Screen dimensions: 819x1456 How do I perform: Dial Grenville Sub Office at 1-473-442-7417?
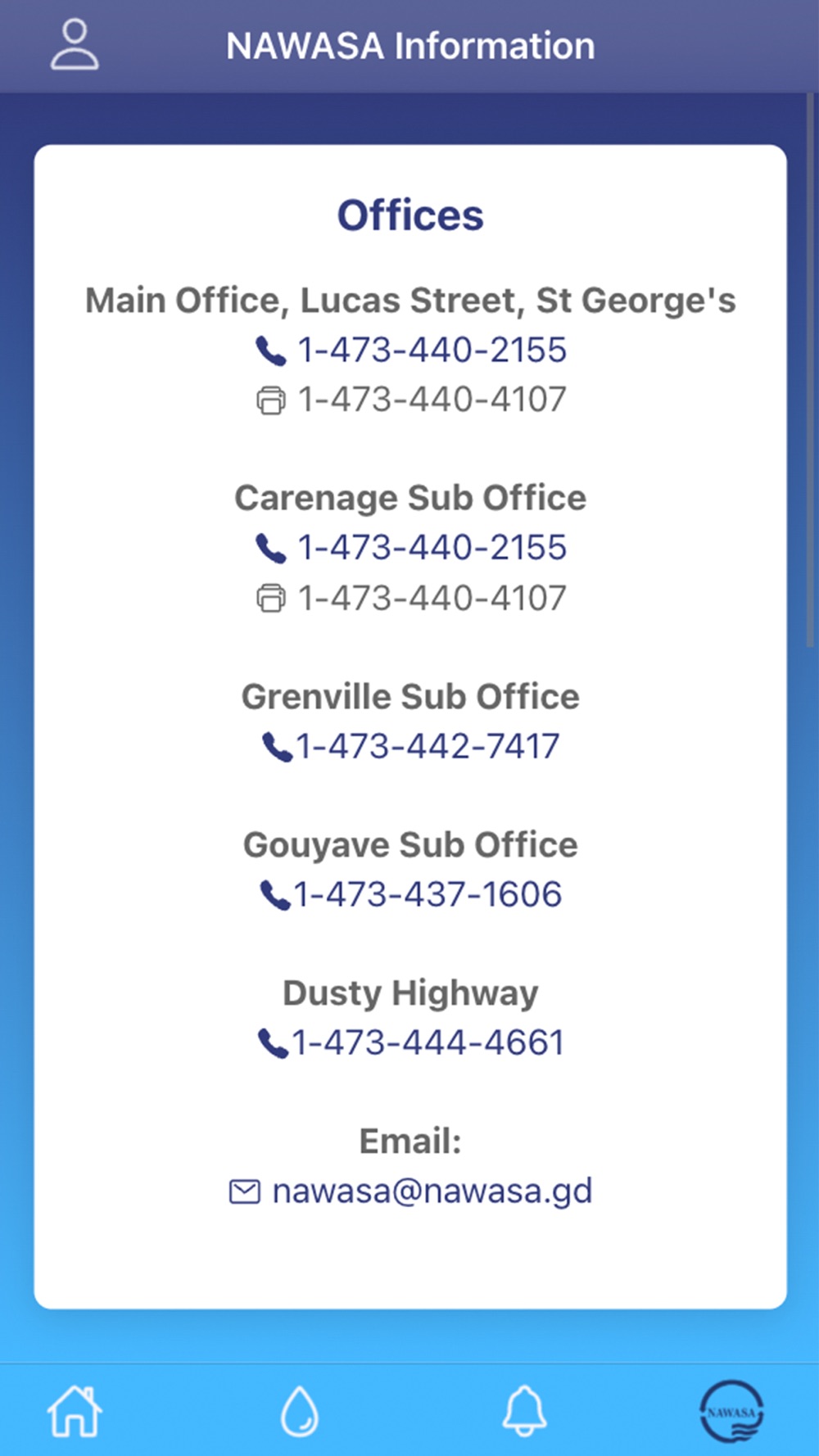click(x=411, y=746)
